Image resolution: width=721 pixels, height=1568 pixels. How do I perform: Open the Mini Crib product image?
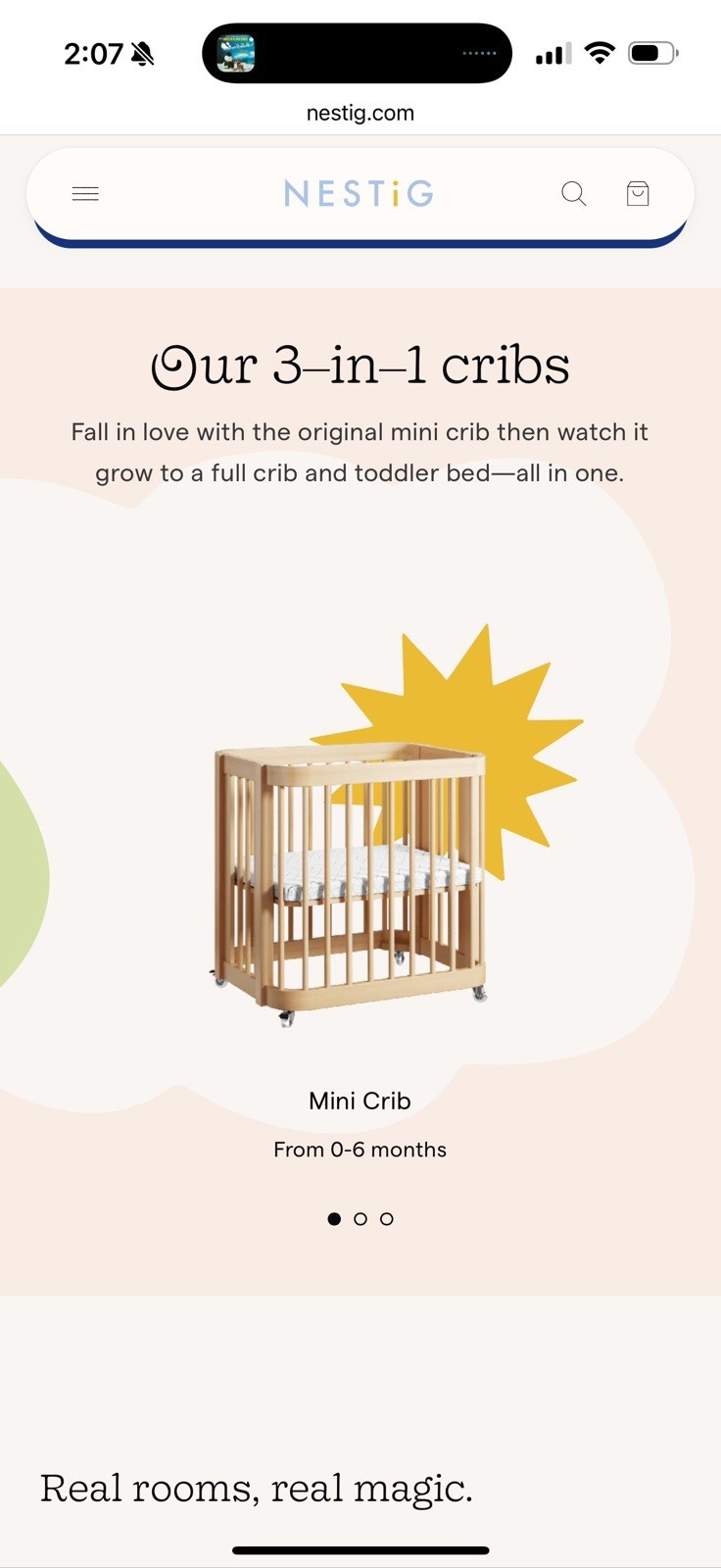point(351,882)
